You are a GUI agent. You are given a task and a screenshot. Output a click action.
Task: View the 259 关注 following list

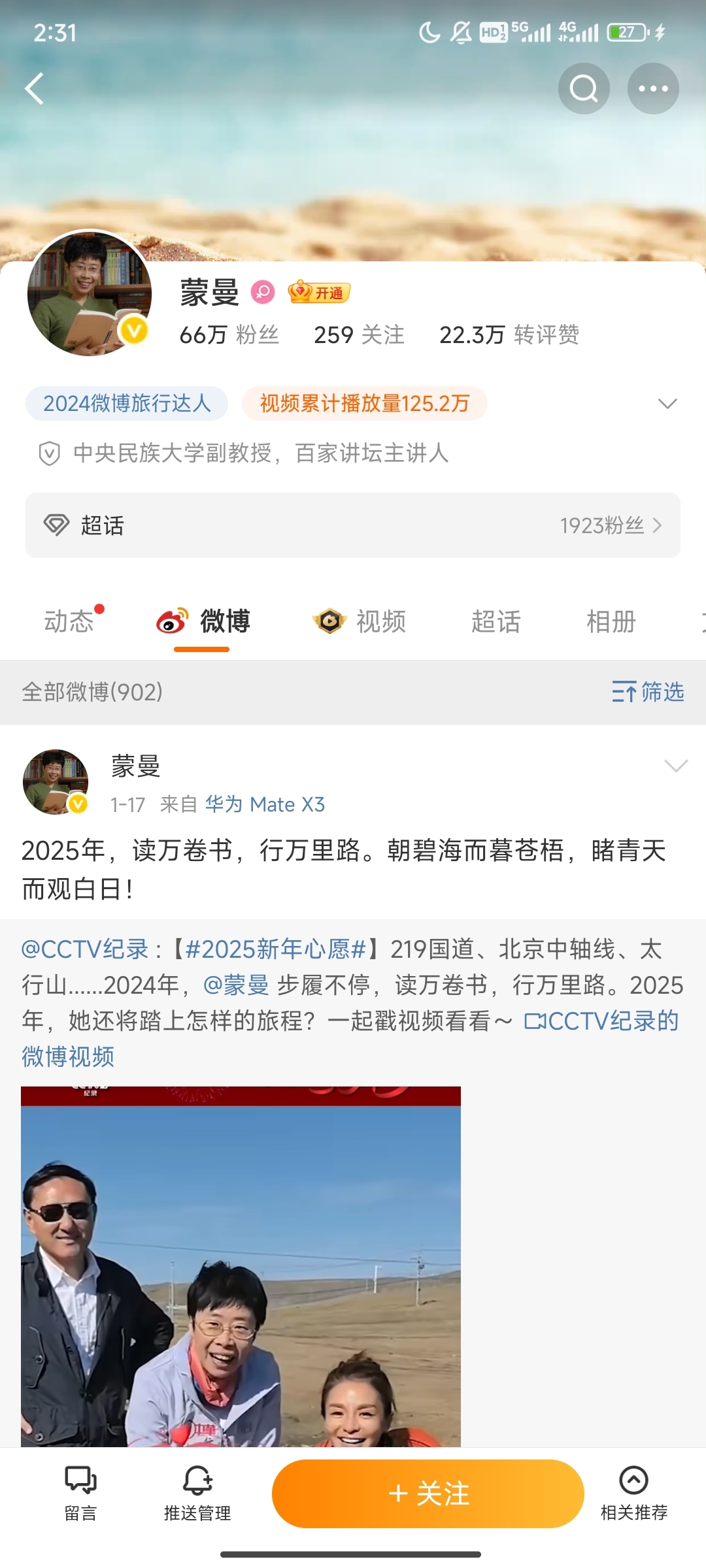click(x=359, y=335)
